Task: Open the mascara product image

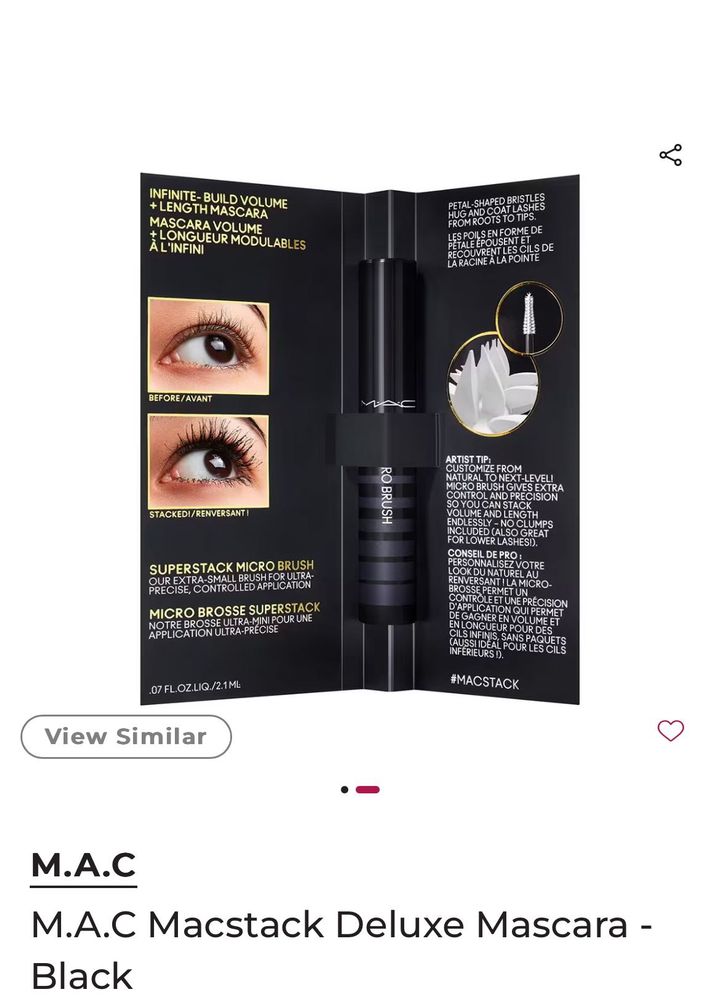Action: pyautogui.click(x=360, y=440)
